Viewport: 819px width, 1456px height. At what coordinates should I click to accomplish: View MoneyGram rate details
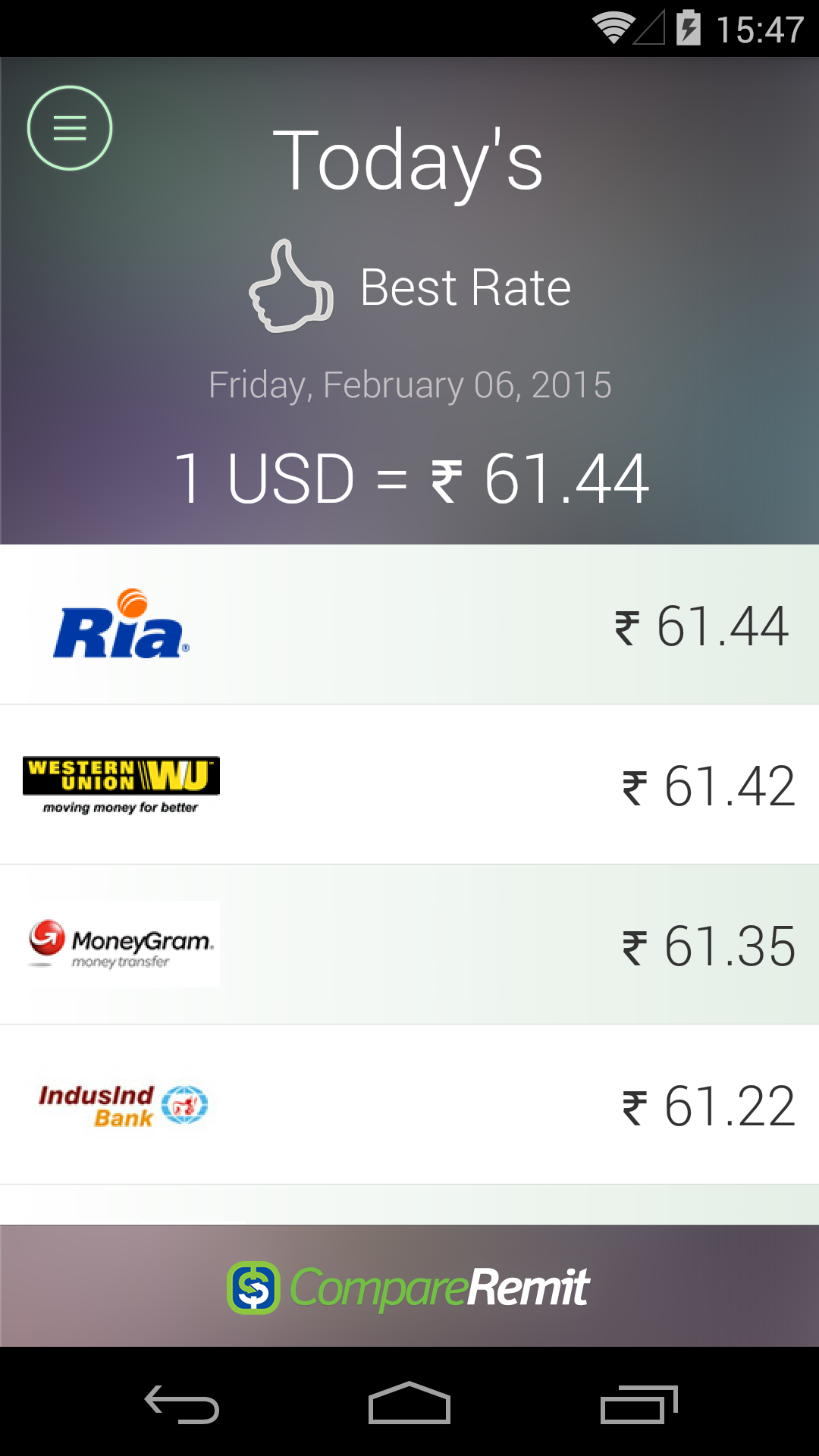click(409, 945)
